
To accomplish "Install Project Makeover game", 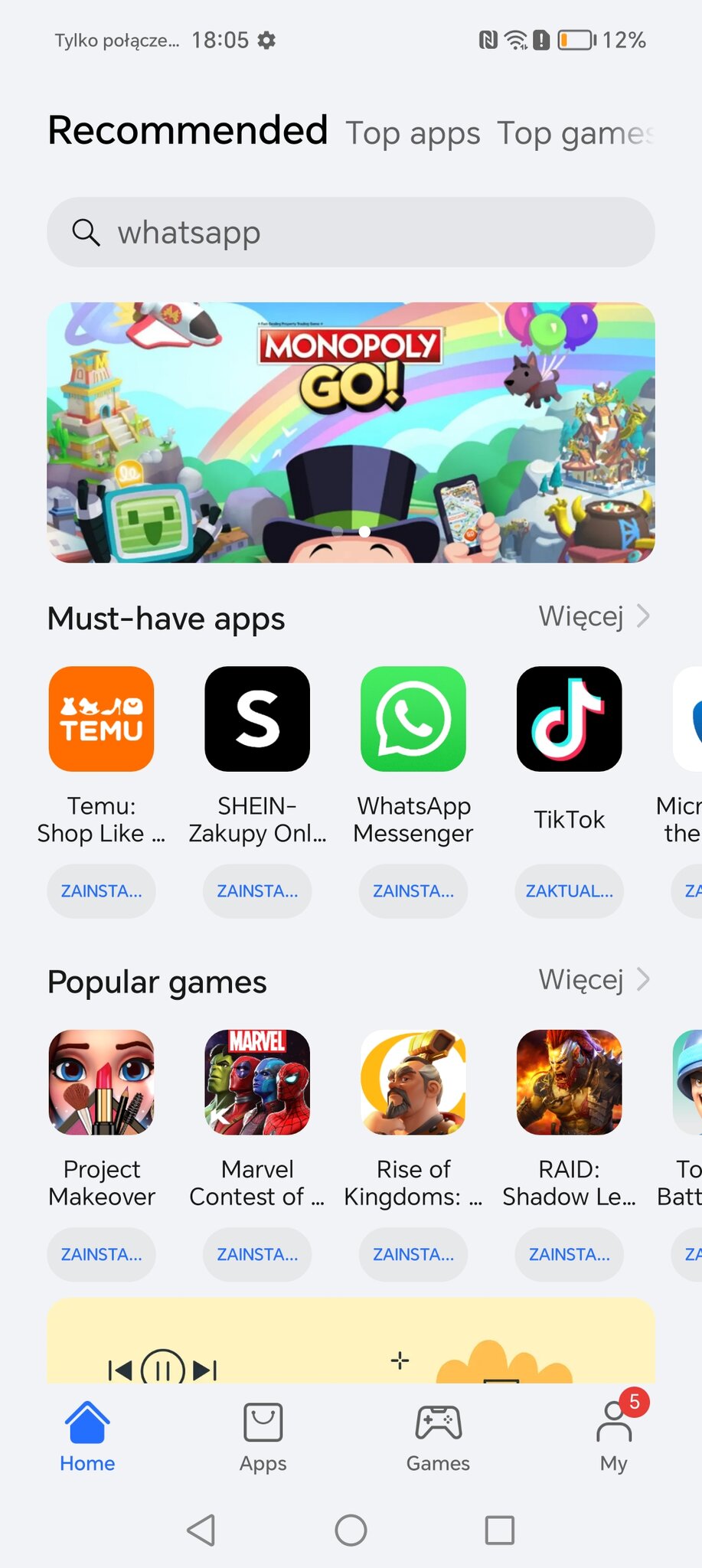I will [x=101, y=1254].
